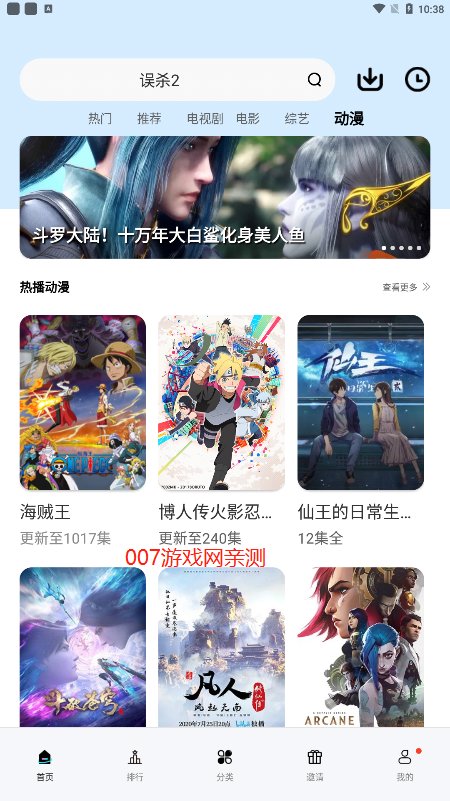Select the 电视剧 tab
Image resolution: width=450 pixels, height=801 pixels.
pyautogui.click(x=205, y=119)
